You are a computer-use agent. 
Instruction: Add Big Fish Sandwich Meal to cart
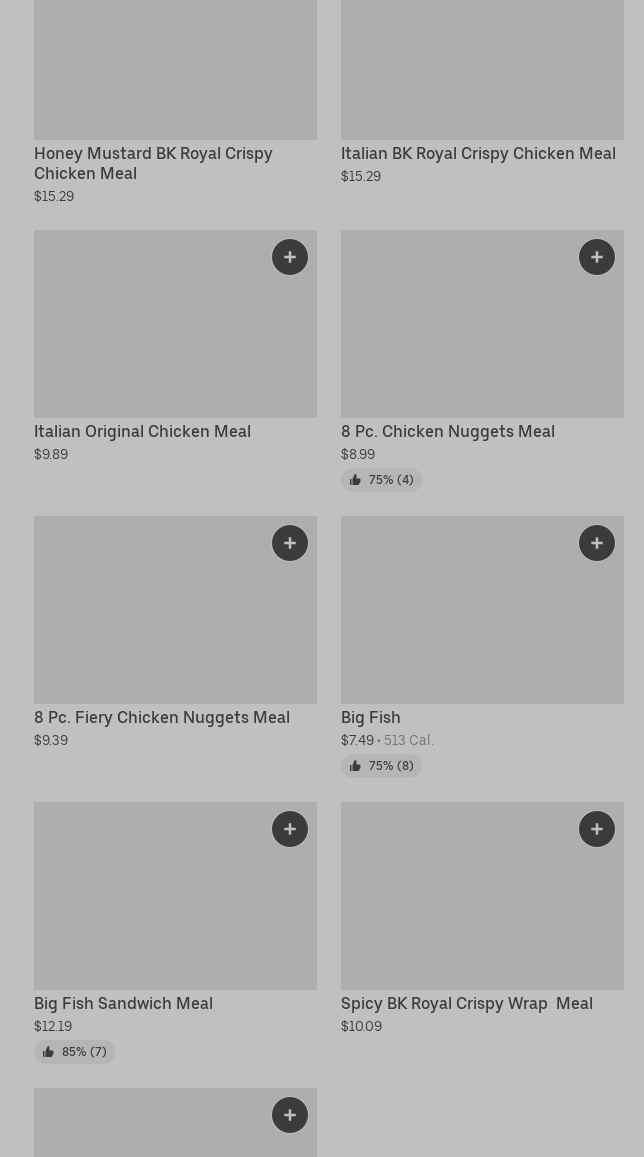[x=290, y=829]
